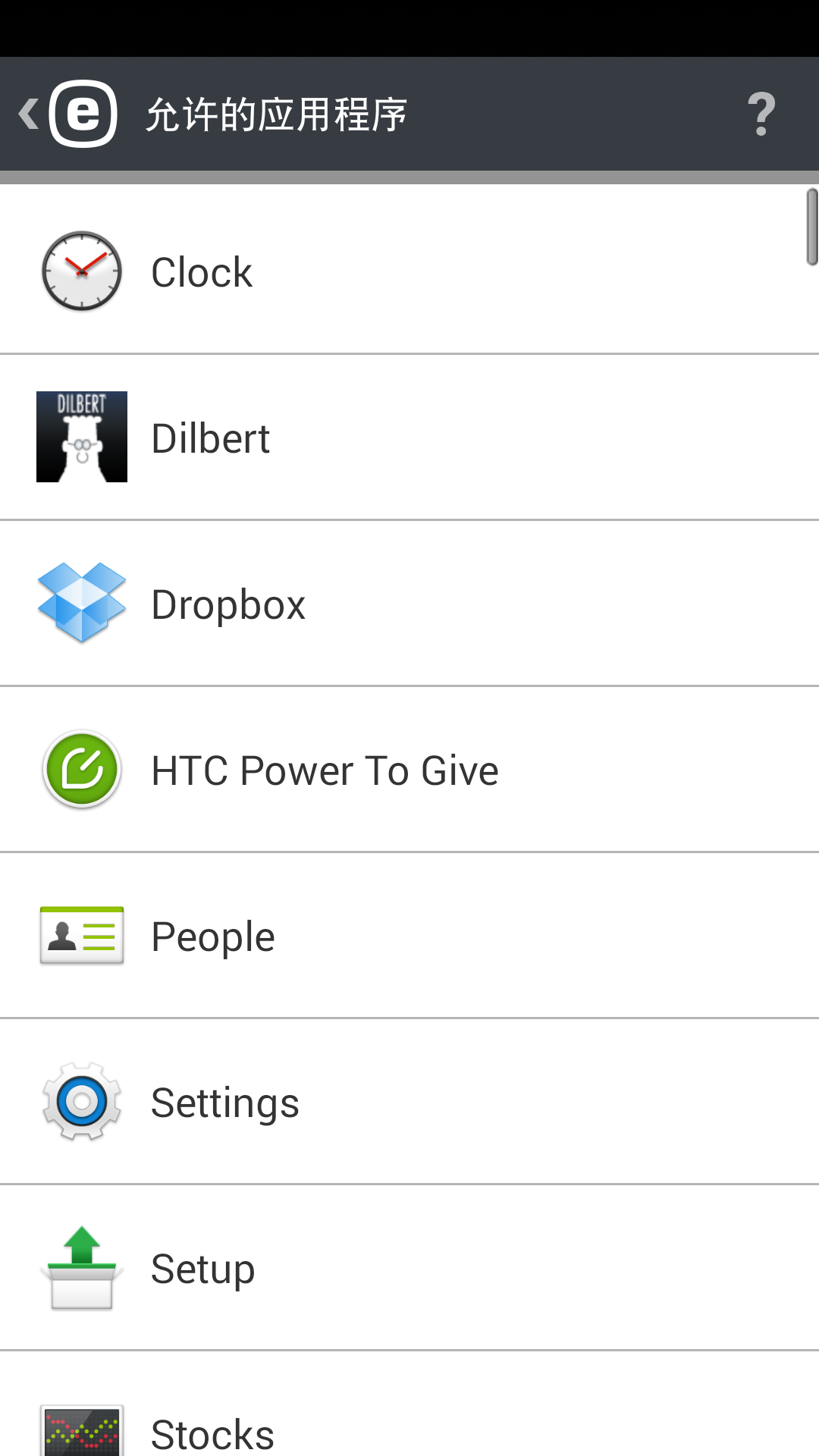
Task: Open the HTC Power To Give icon
Action: (x=81, y=769)
